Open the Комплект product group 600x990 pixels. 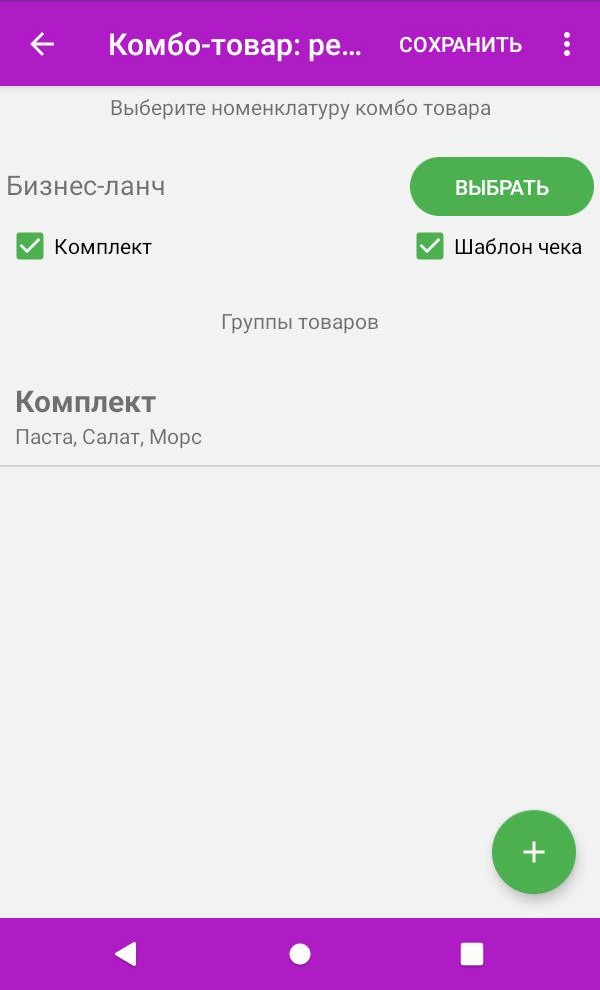tap(299, 418)
